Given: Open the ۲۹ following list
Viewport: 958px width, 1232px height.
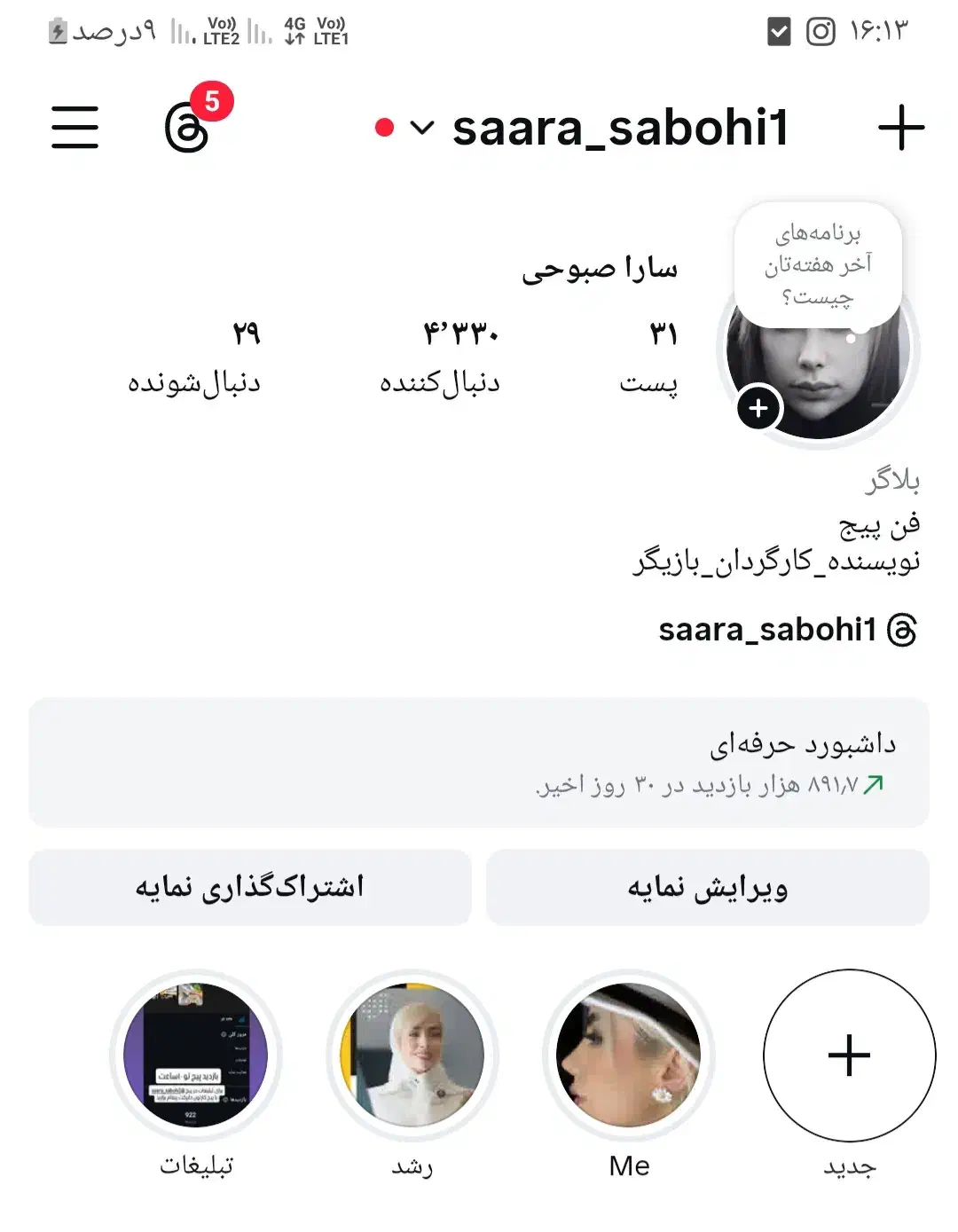Looking at the screenshot, I should pyautogui.click(x=197, y=357).
